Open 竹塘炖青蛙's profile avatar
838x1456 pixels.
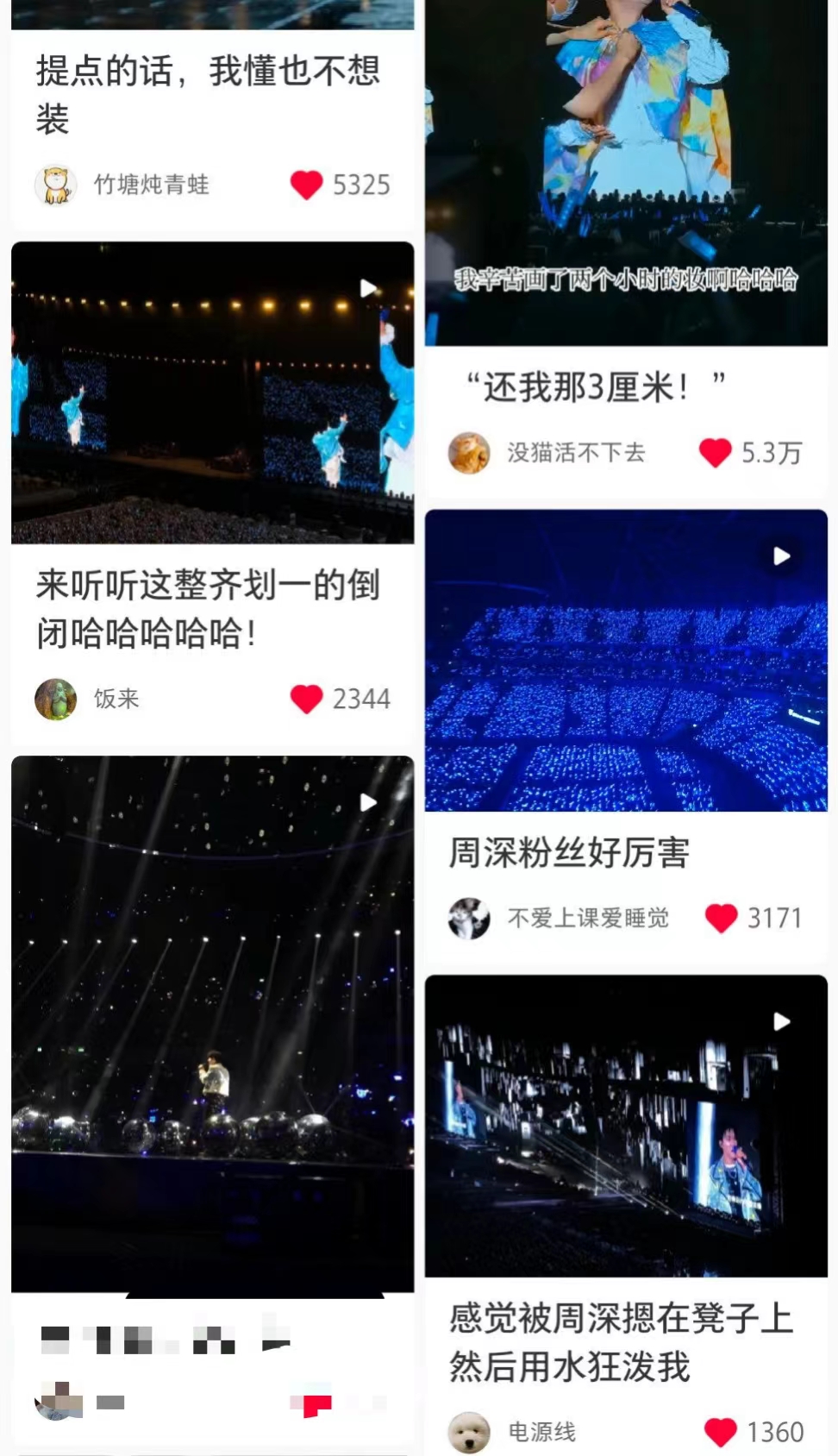(x=55, y=185)
